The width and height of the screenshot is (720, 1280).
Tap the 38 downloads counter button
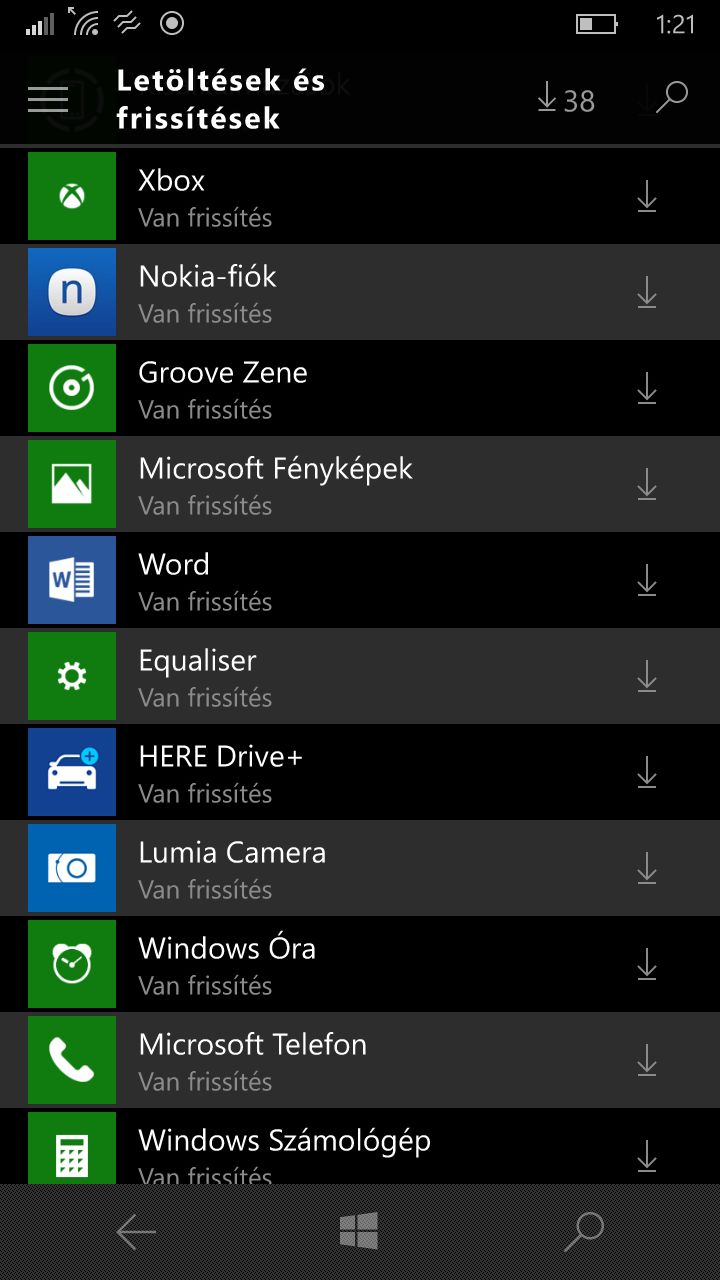[x=565, y=99]
